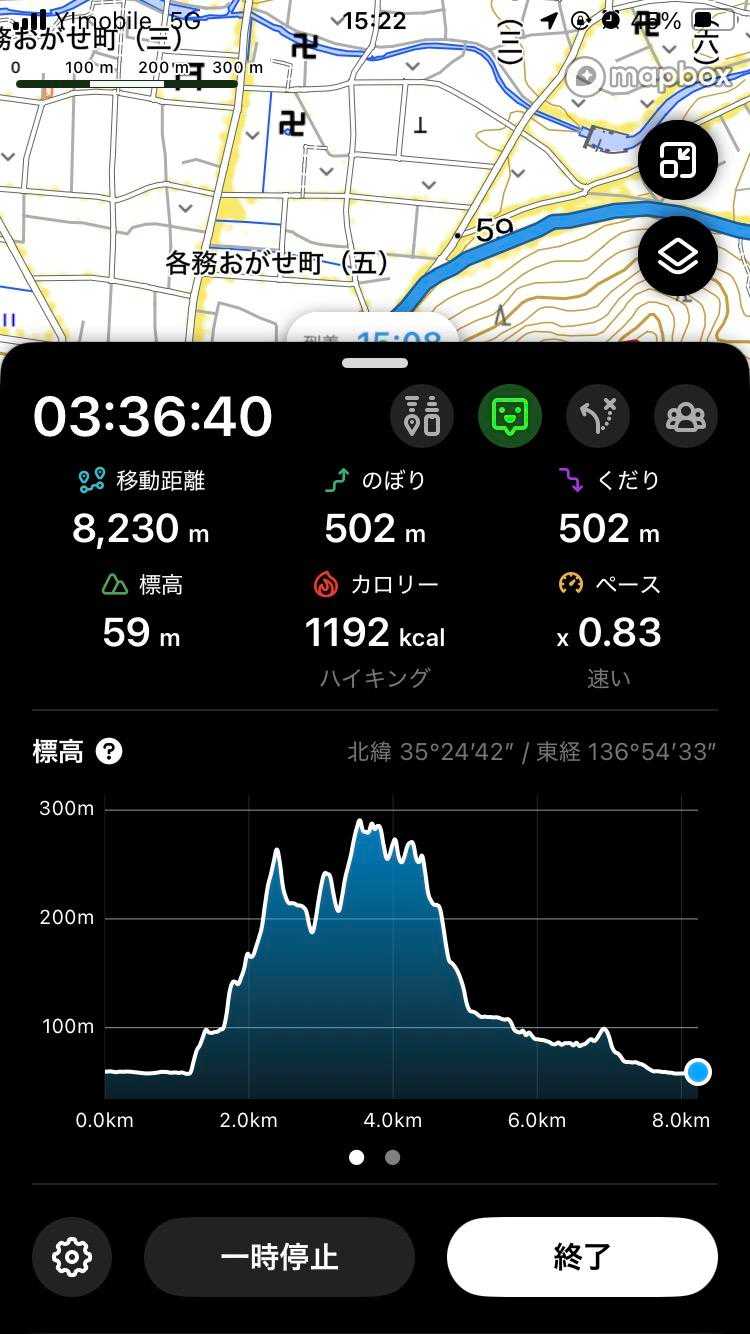
Task: Open the group members icon
Action: pos(685,416)
